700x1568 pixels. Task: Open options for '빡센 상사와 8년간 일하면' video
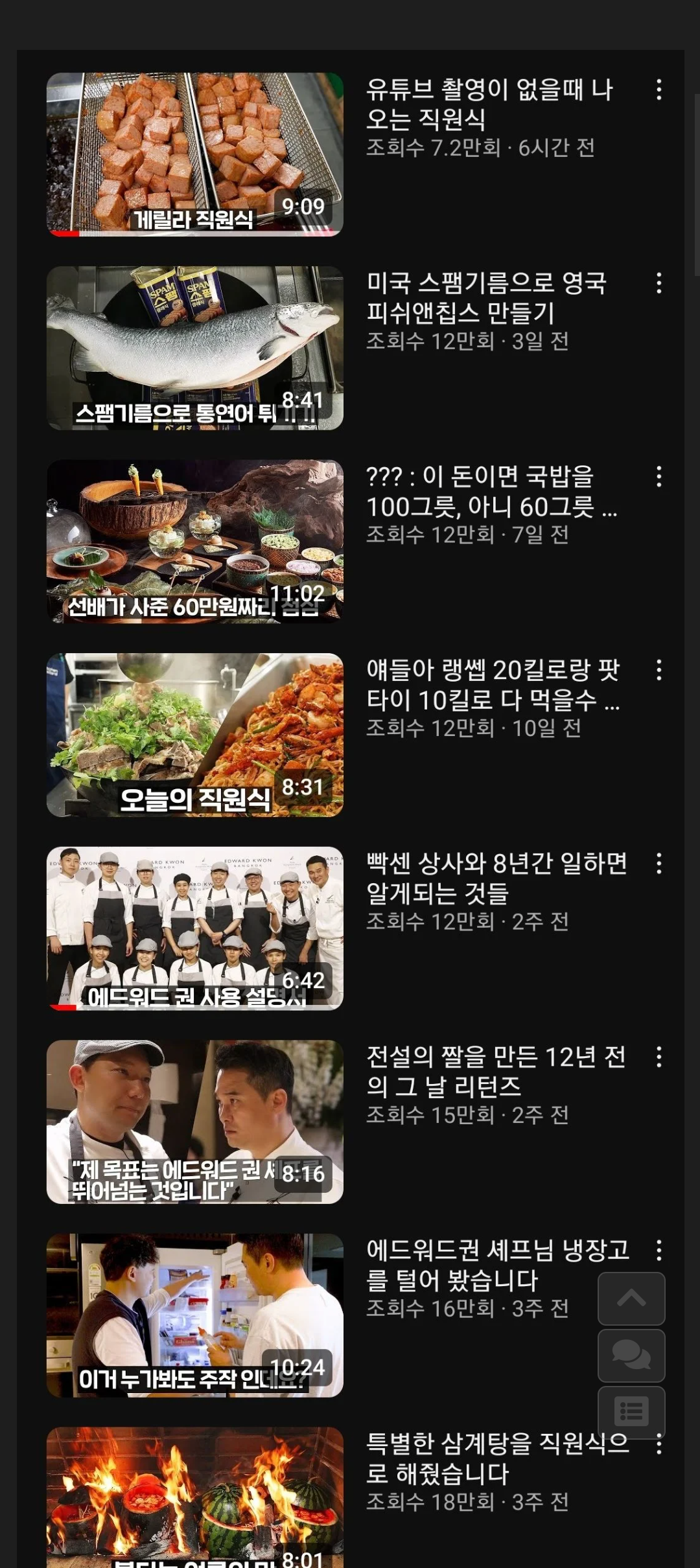(659, 863)
